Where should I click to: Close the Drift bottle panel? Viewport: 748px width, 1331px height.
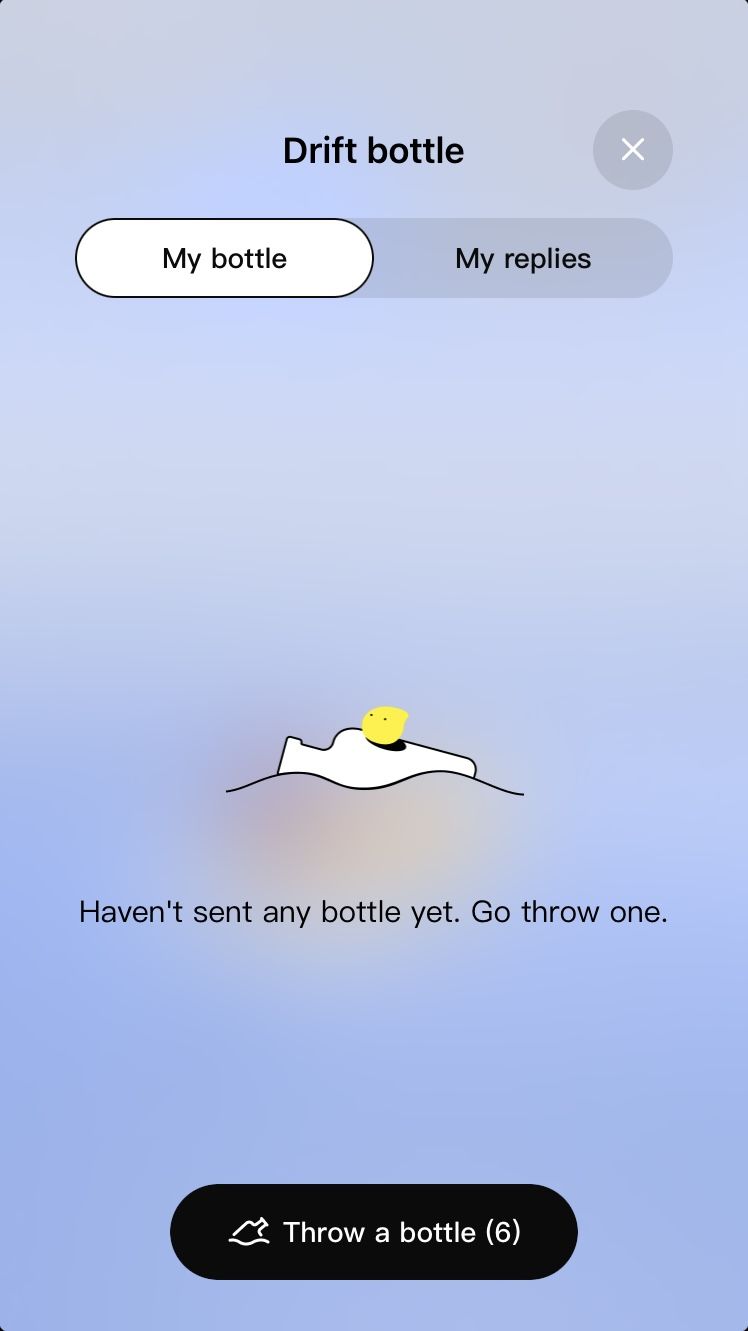tap(632, 150)
